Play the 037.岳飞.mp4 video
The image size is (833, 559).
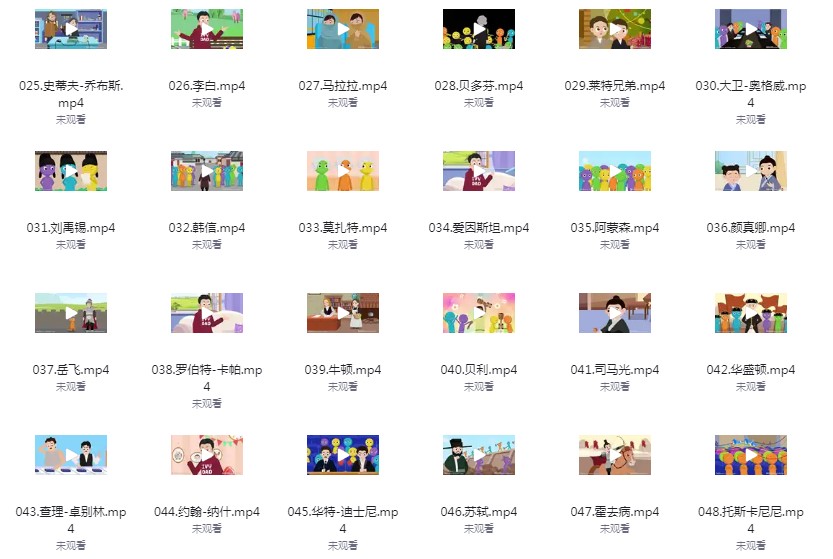click(71, 313)
